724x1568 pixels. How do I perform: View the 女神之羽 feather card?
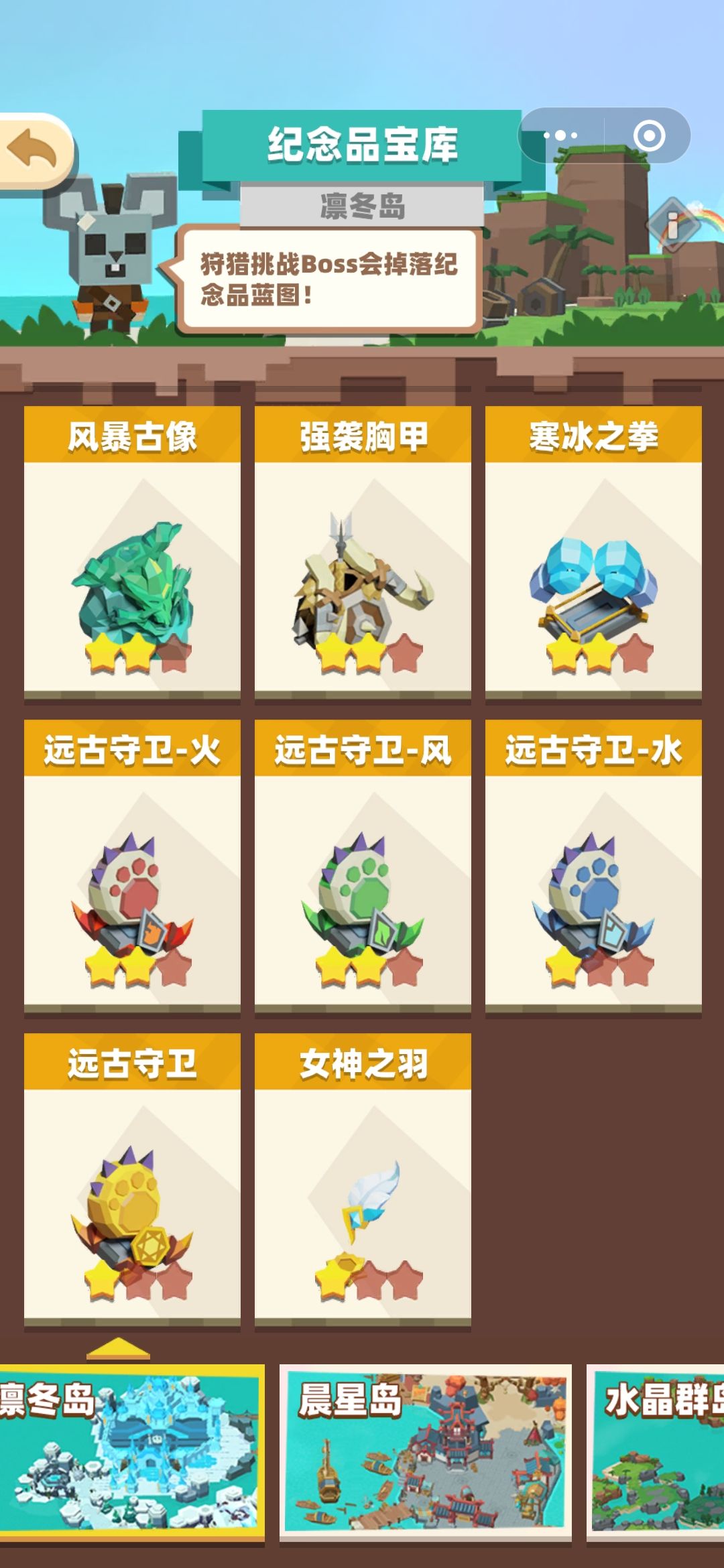click(x=363, y=1180)
